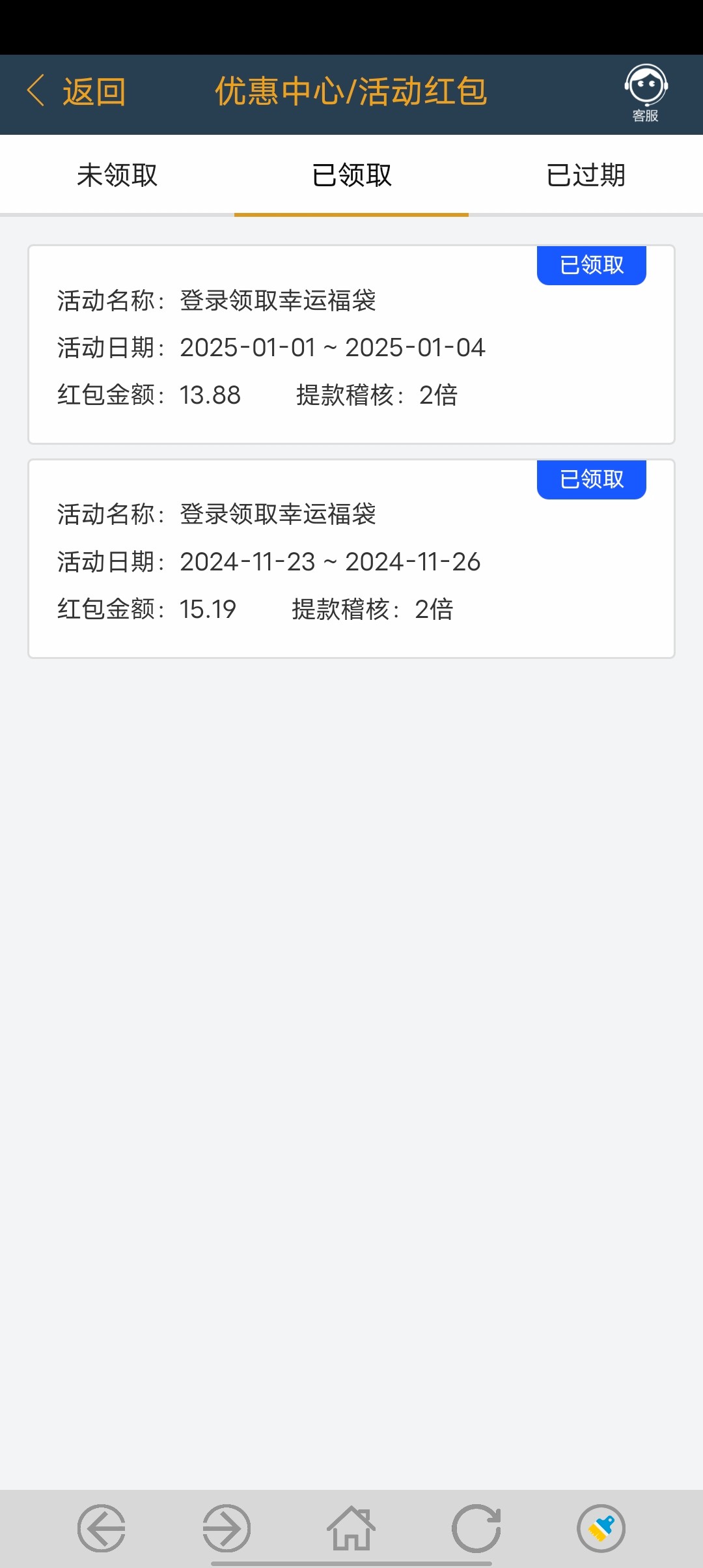
Task: Open the 客服 customer service icon
Action: point(646,93)
